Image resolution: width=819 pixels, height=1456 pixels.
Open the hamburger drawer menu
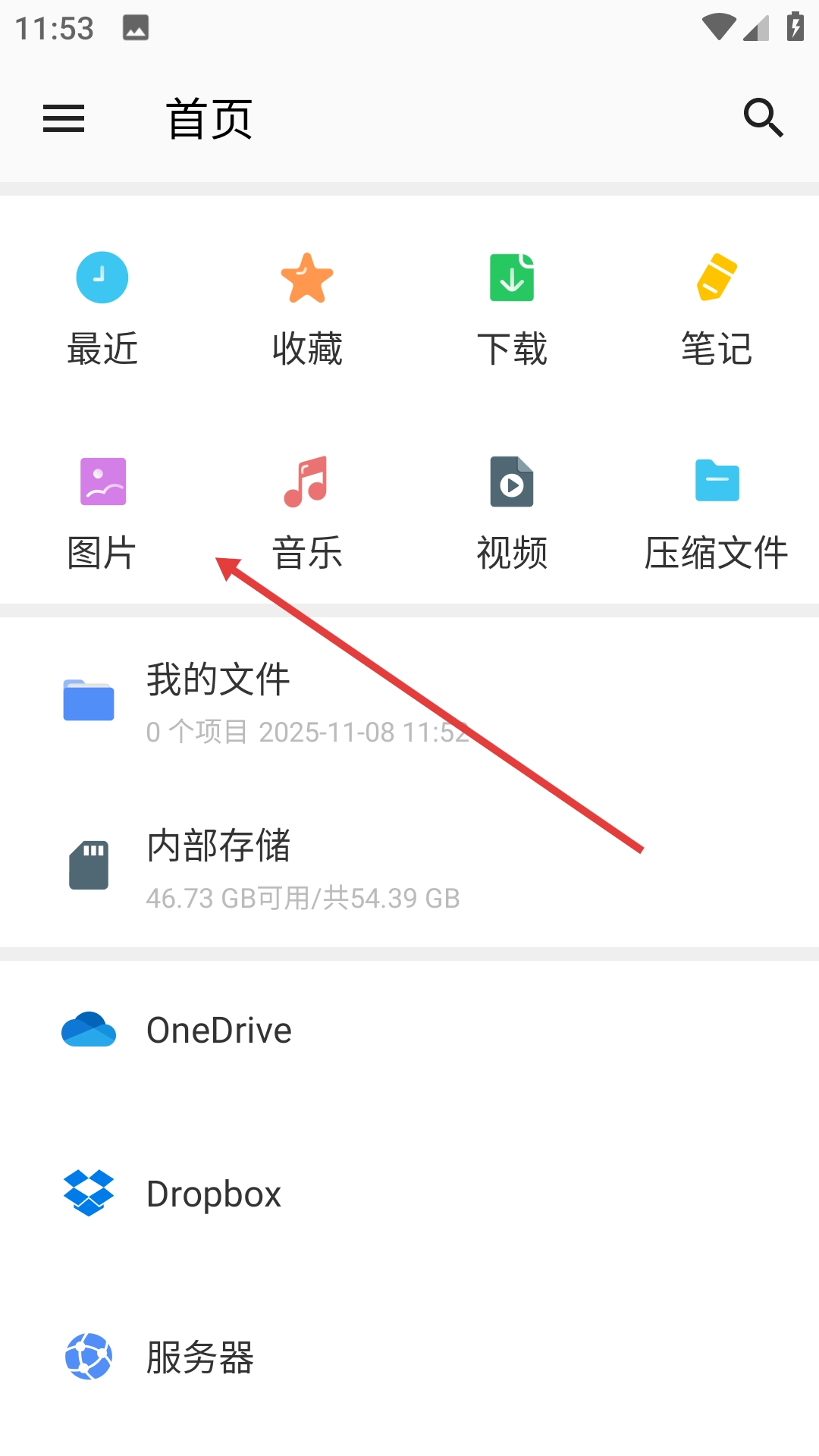click(64, 118)
